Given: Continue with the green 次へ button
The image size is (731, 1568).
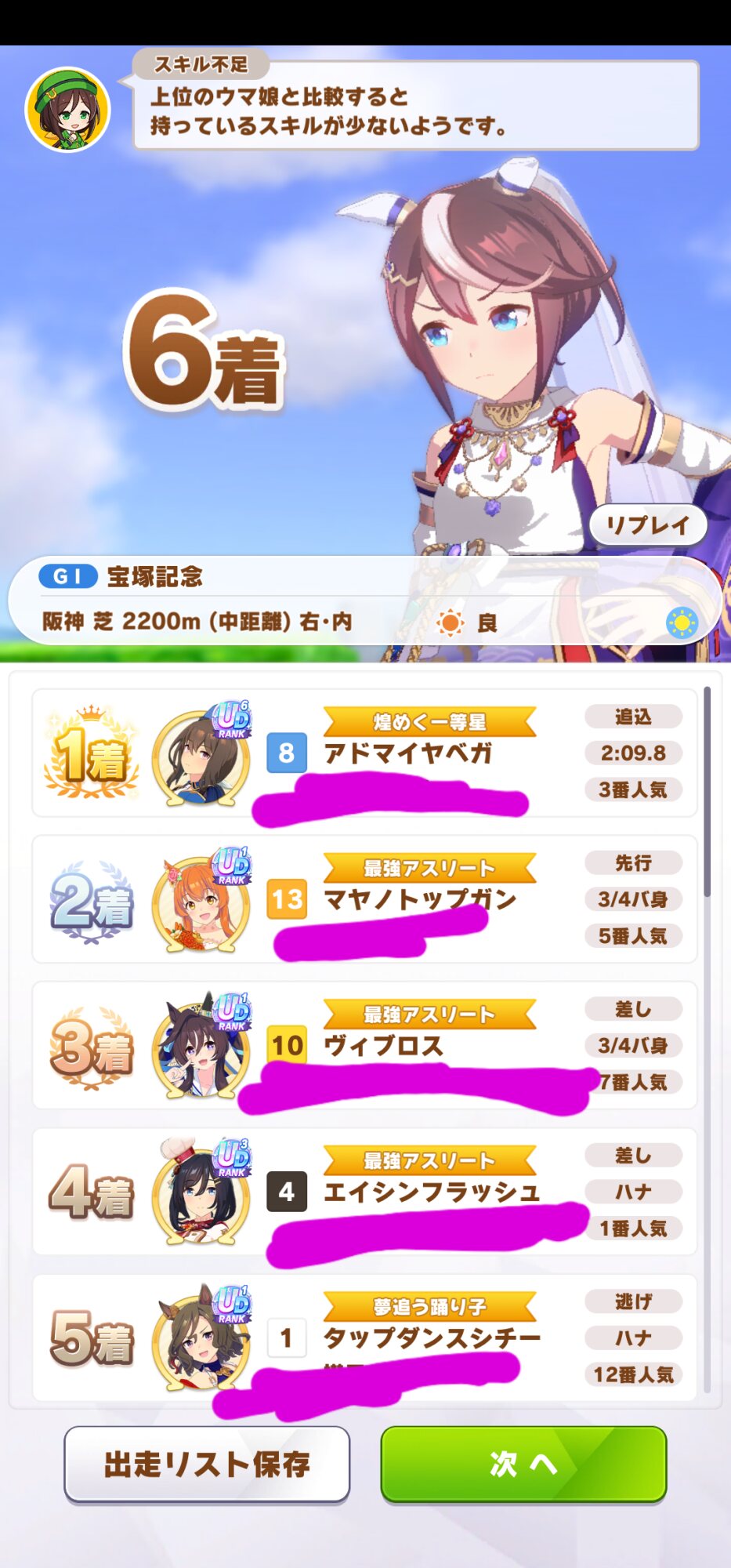Looking at the screenshot, I should 523,1464.
